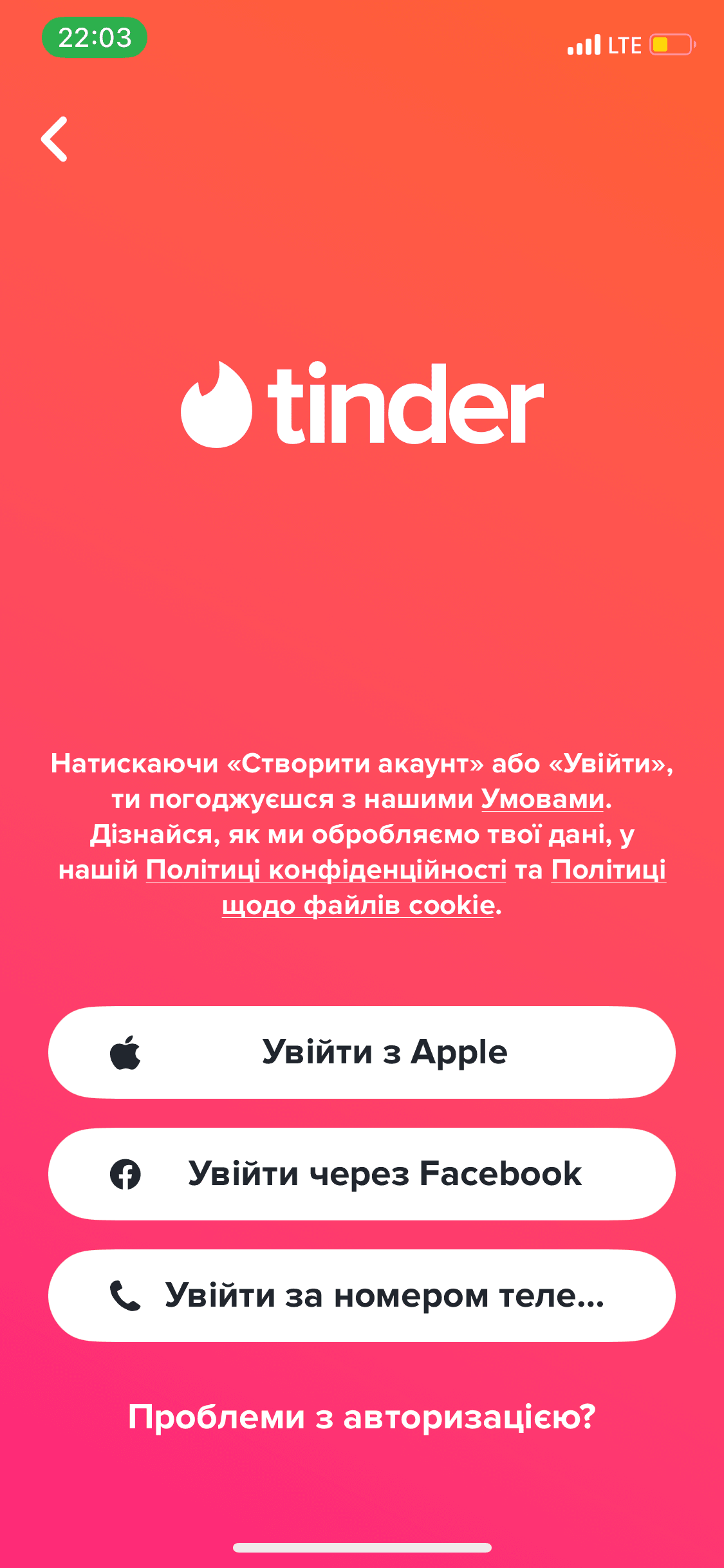Open Політиці конфіденційності privacy link
This screenshot has width=724, height=1568.
(326, 870)
